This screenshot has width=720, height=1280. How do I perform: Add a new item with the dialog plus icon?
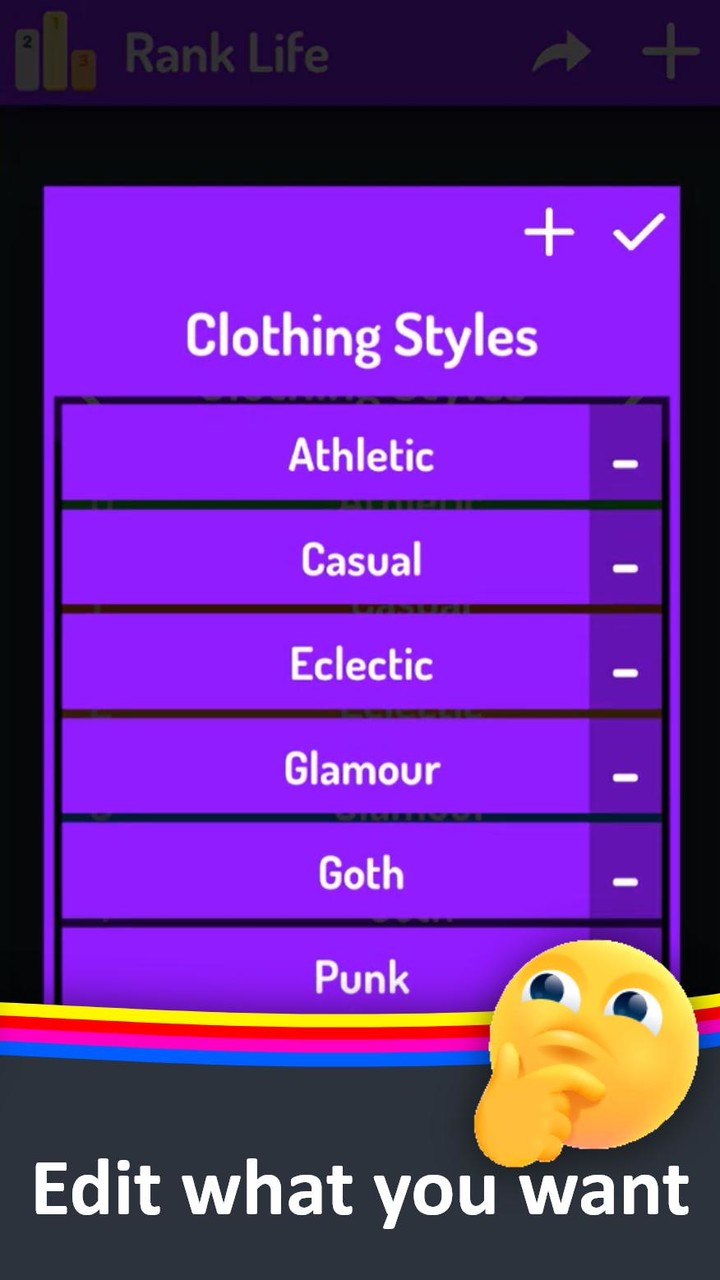[x=548, y=232]
